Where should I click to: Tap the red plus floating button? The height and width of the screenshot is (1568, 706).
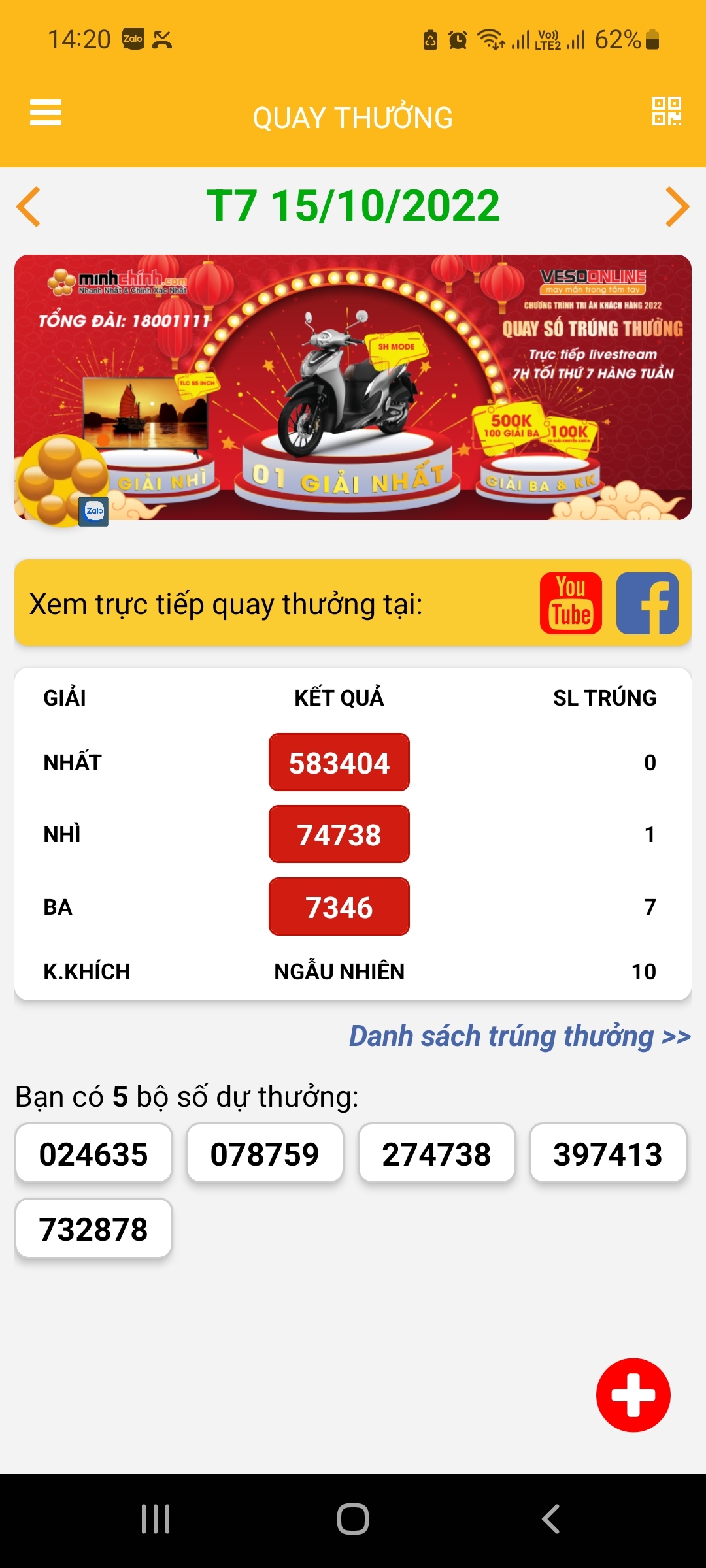click(x=633, y=1395)
